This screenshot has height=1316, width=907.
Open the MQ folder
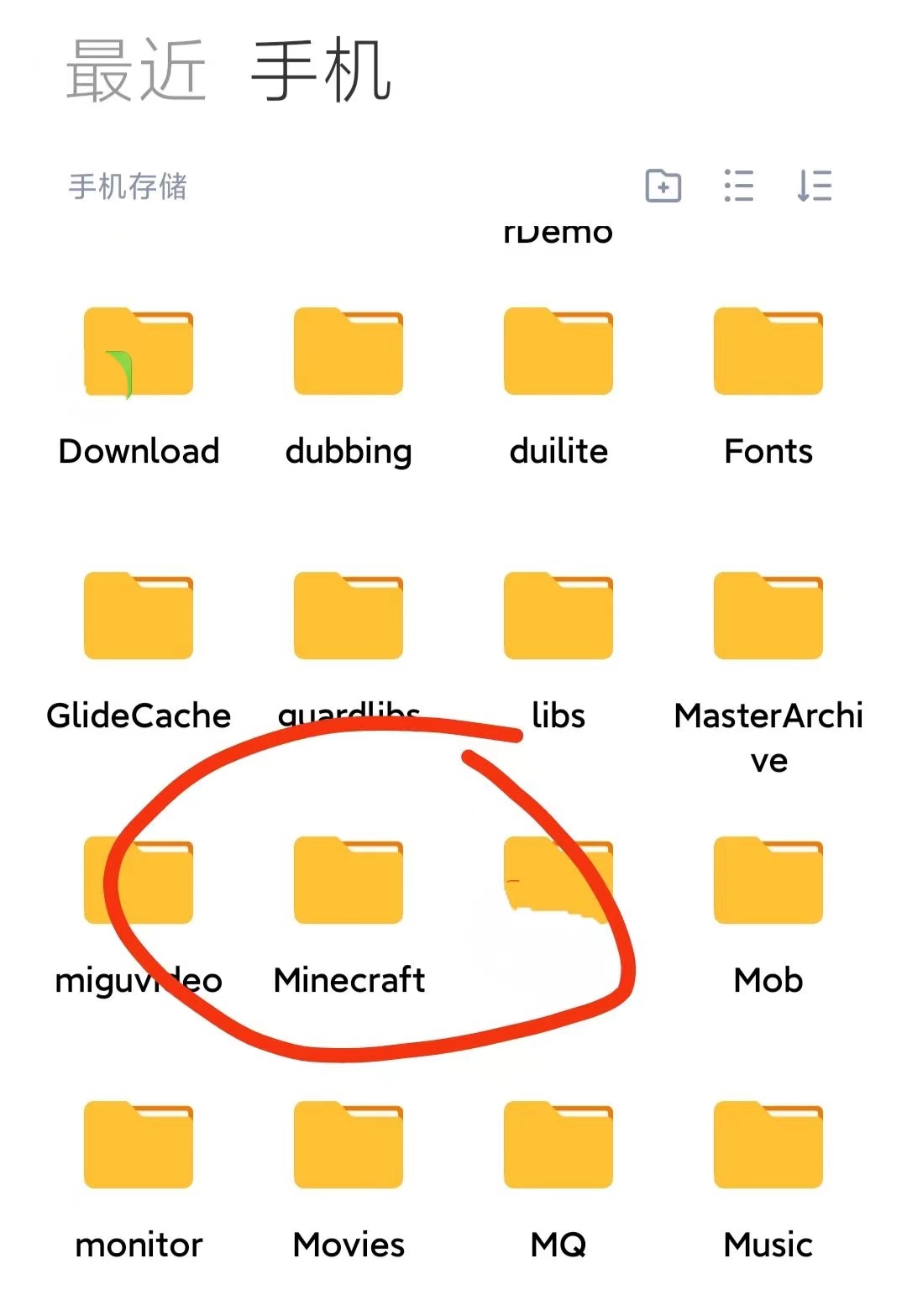point(558,1146)
